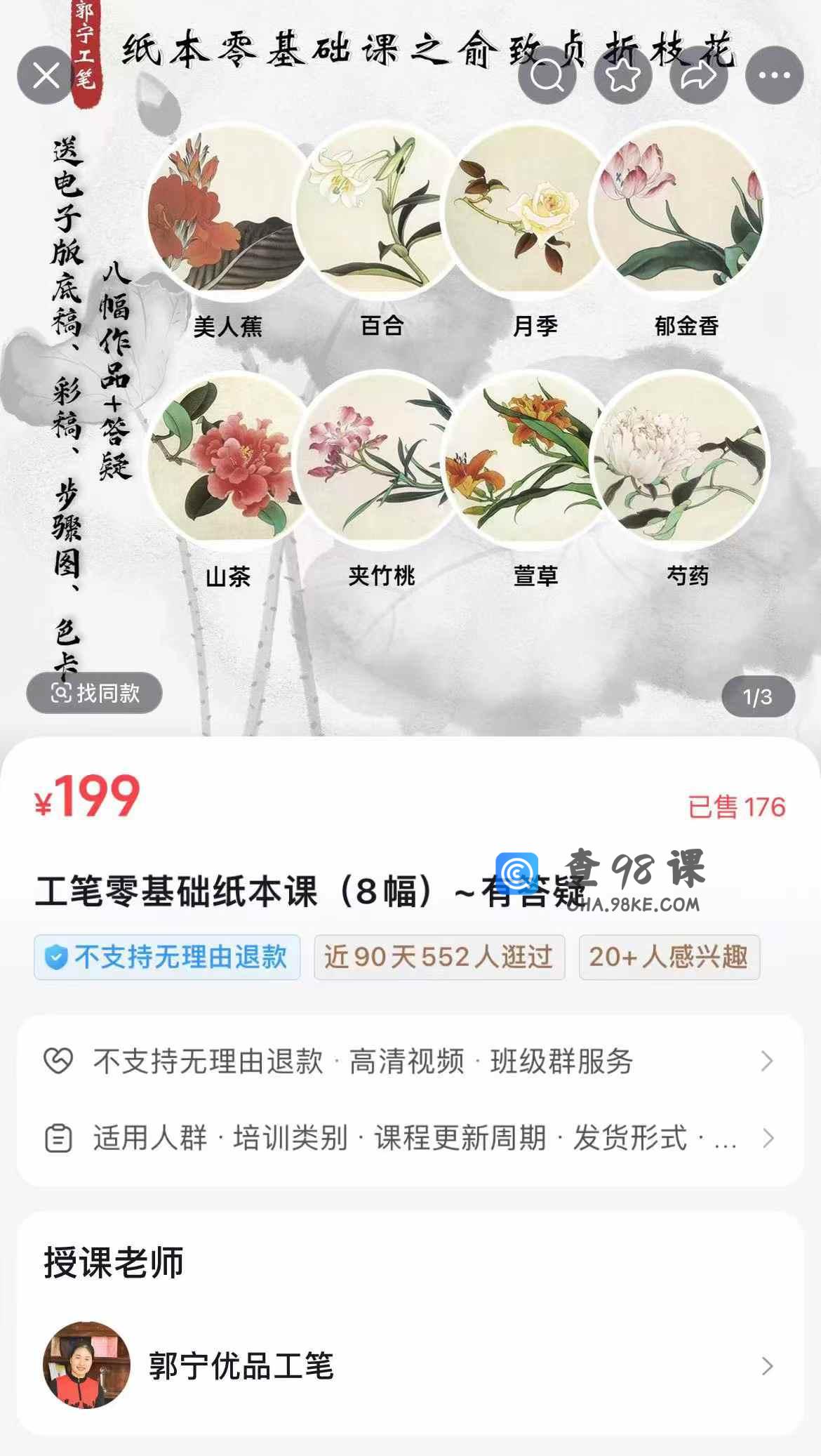The height and width of the screenshot is (1456, 821).
Task: Tap the blue 不支持无理由退款 tag
Action: (x=167, y=957)
